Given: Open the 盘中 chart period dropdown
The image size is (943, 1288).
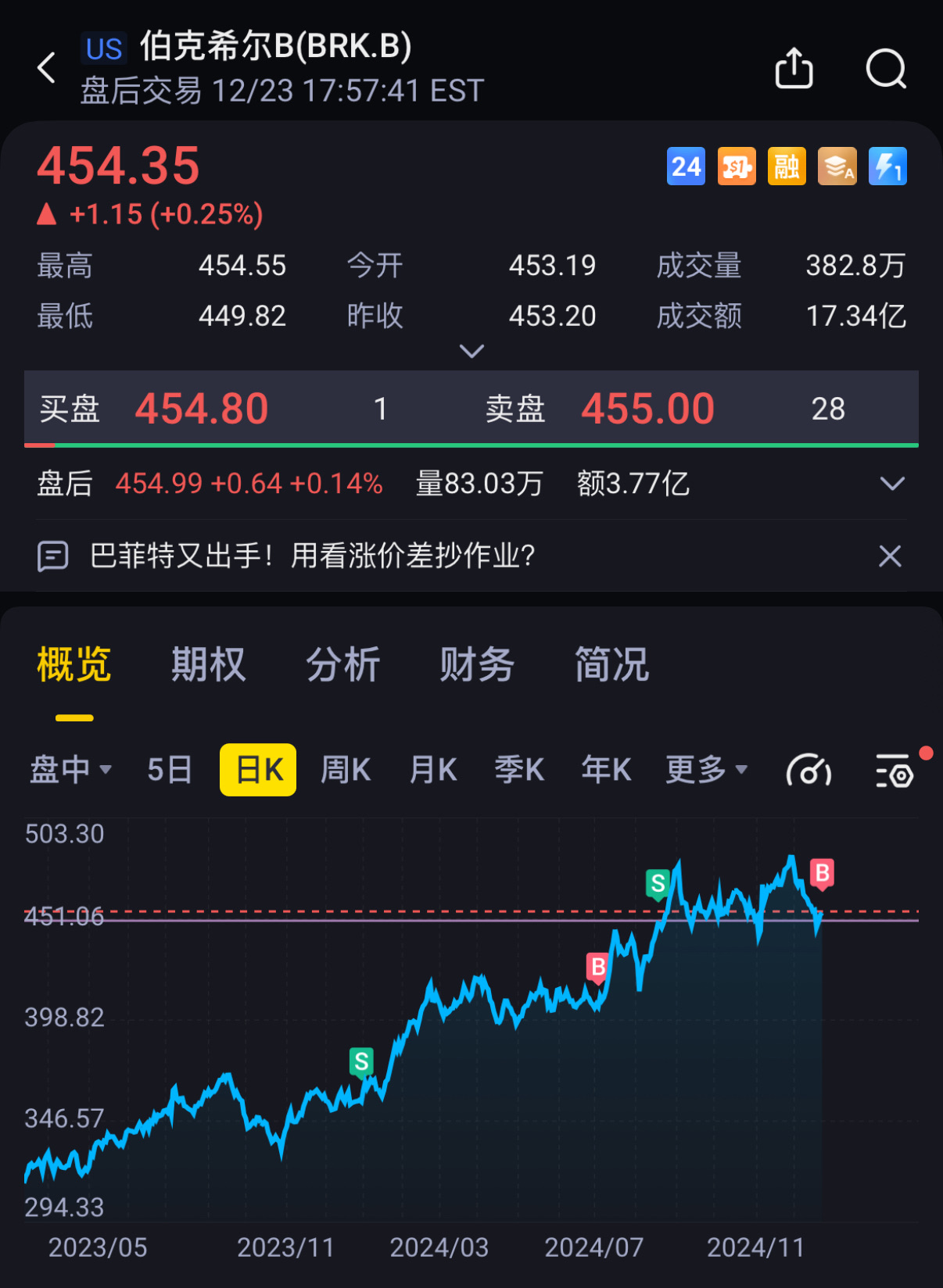Looking at the screenshot, I should [x=70, y=770].
